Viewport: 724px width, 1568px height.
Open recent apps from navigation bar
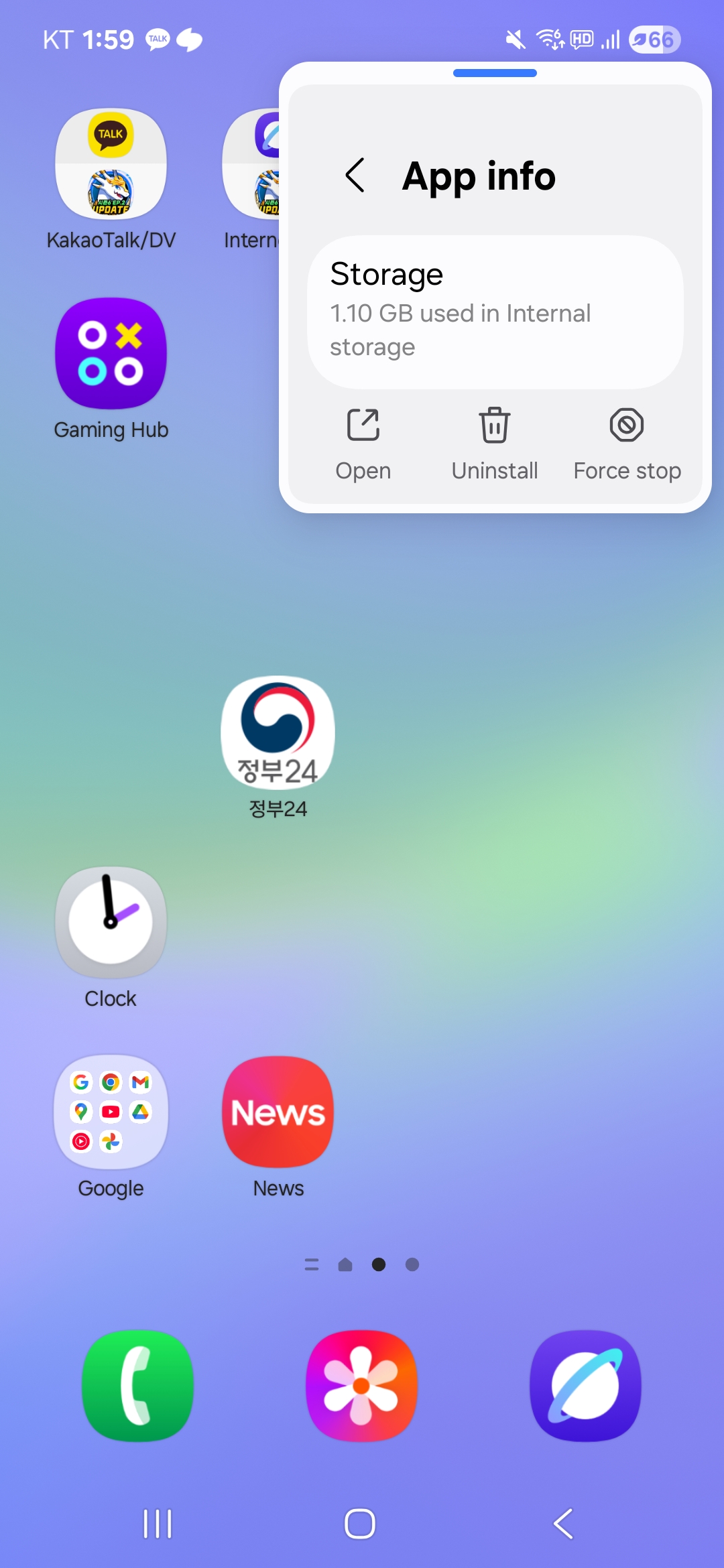click(158, 1524)
